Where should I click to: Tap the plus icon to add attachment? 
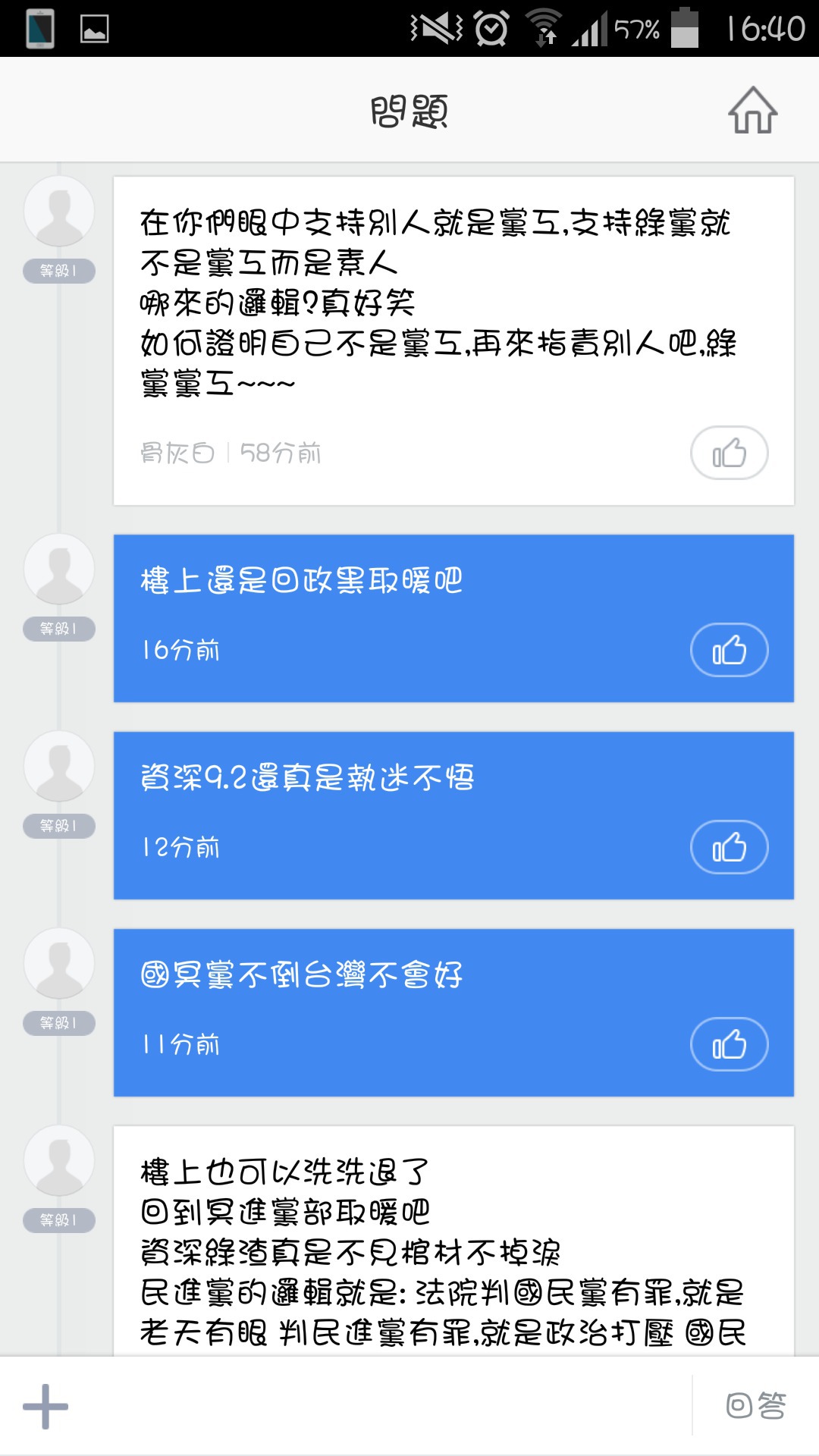click(45, 1406)
